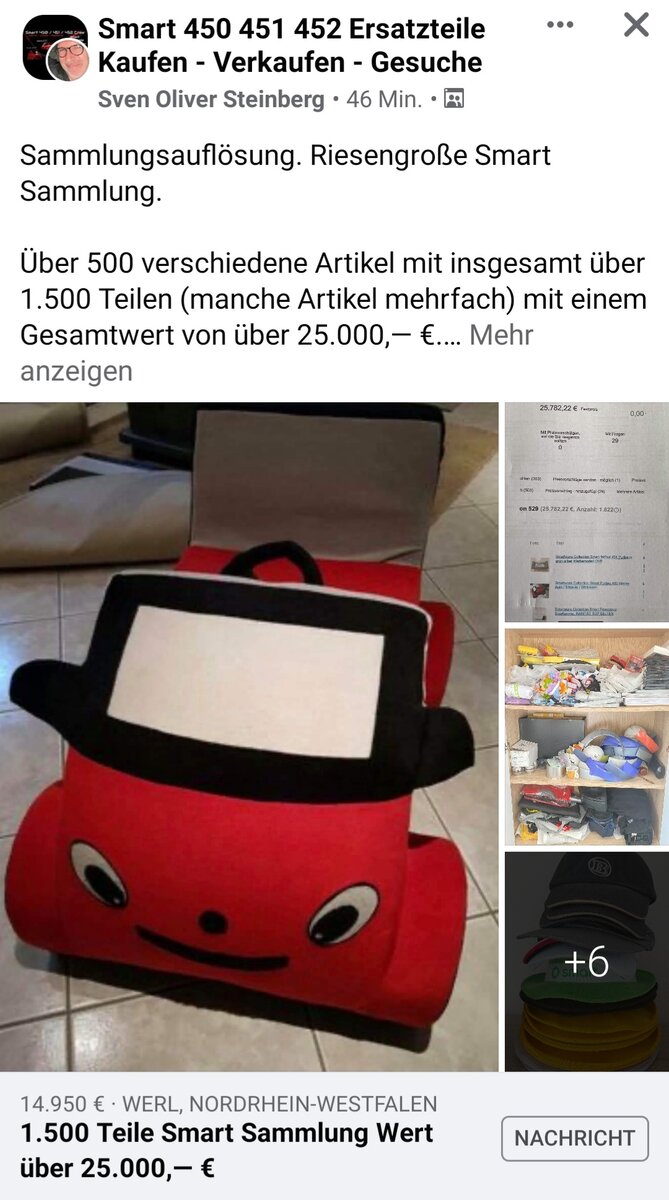669x1200 pixels.
Task: Tap the group profile picture
Action: coord(55,47)
